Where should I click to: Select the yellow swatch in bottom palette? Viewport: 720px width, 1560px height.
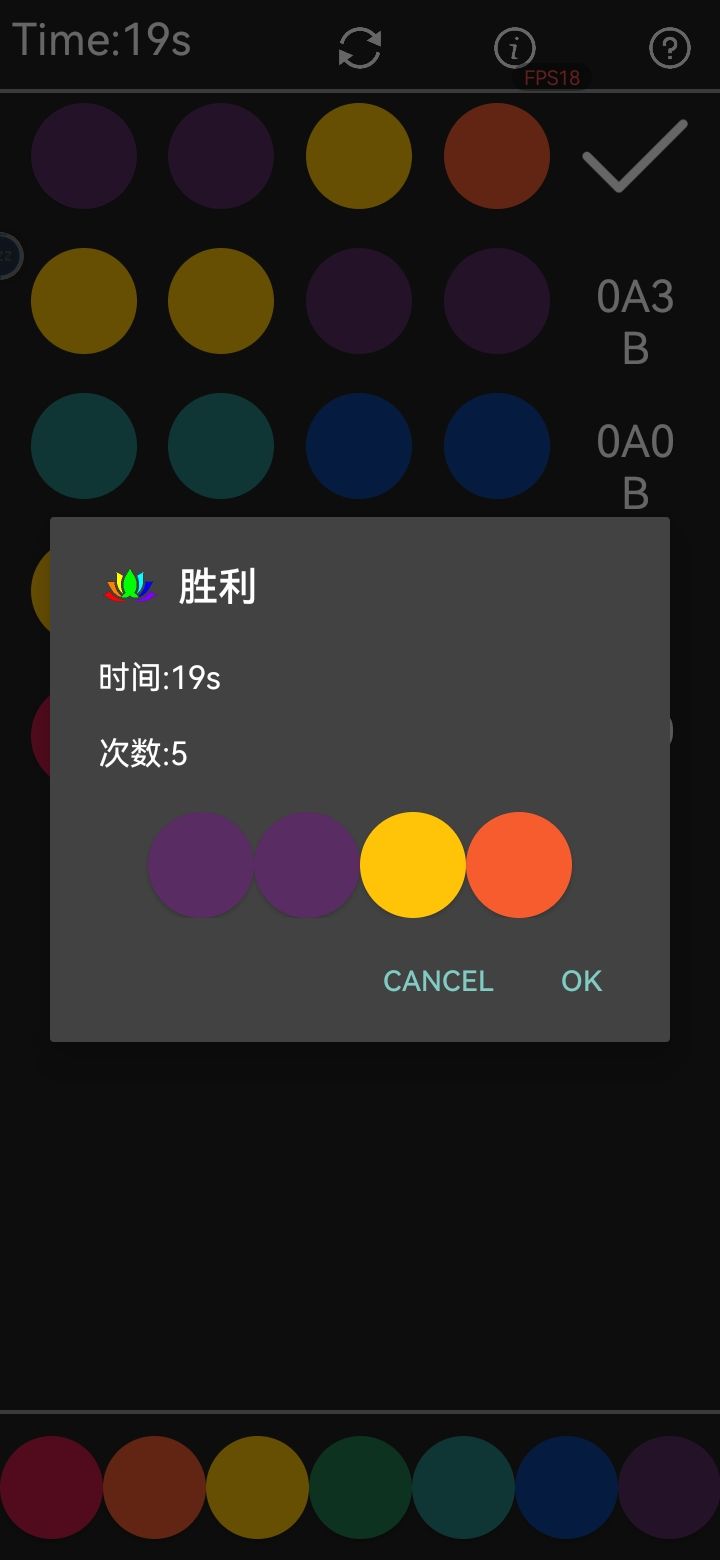coord(257,1487)
